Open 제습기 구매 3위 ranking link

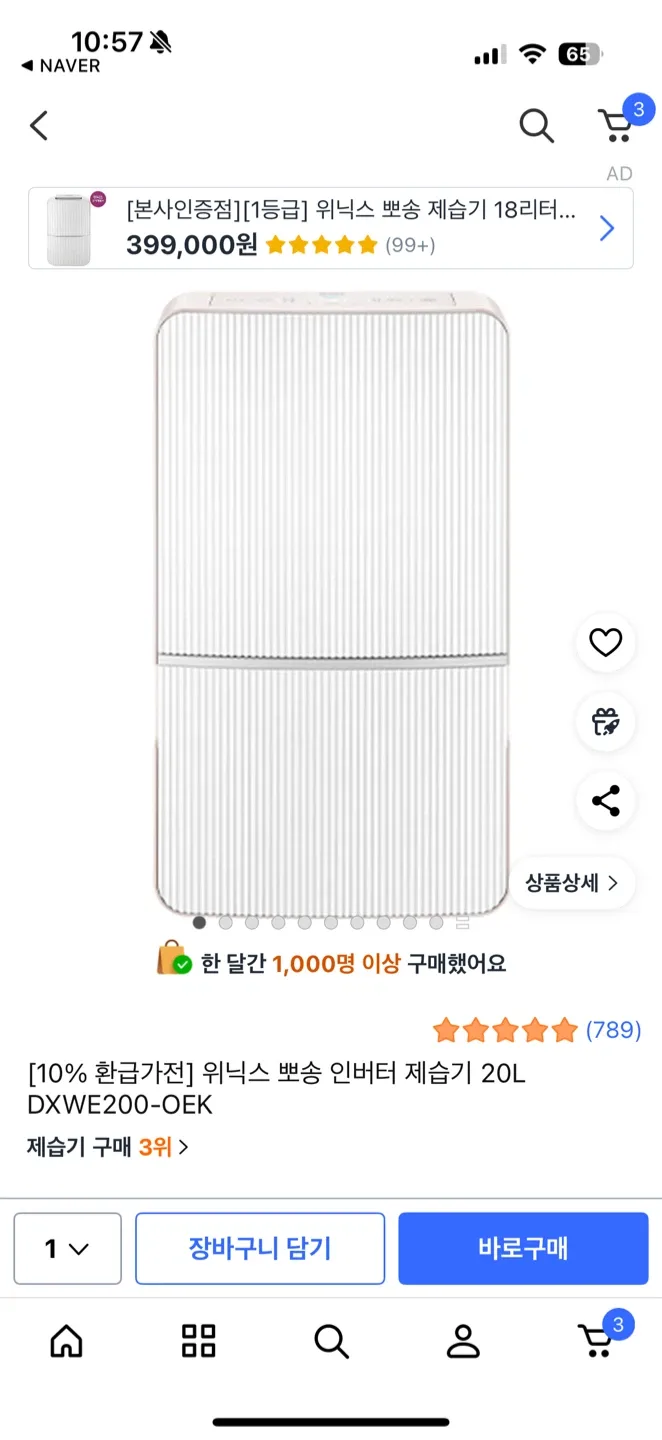pyautogui.click(x=107, y=1147)
